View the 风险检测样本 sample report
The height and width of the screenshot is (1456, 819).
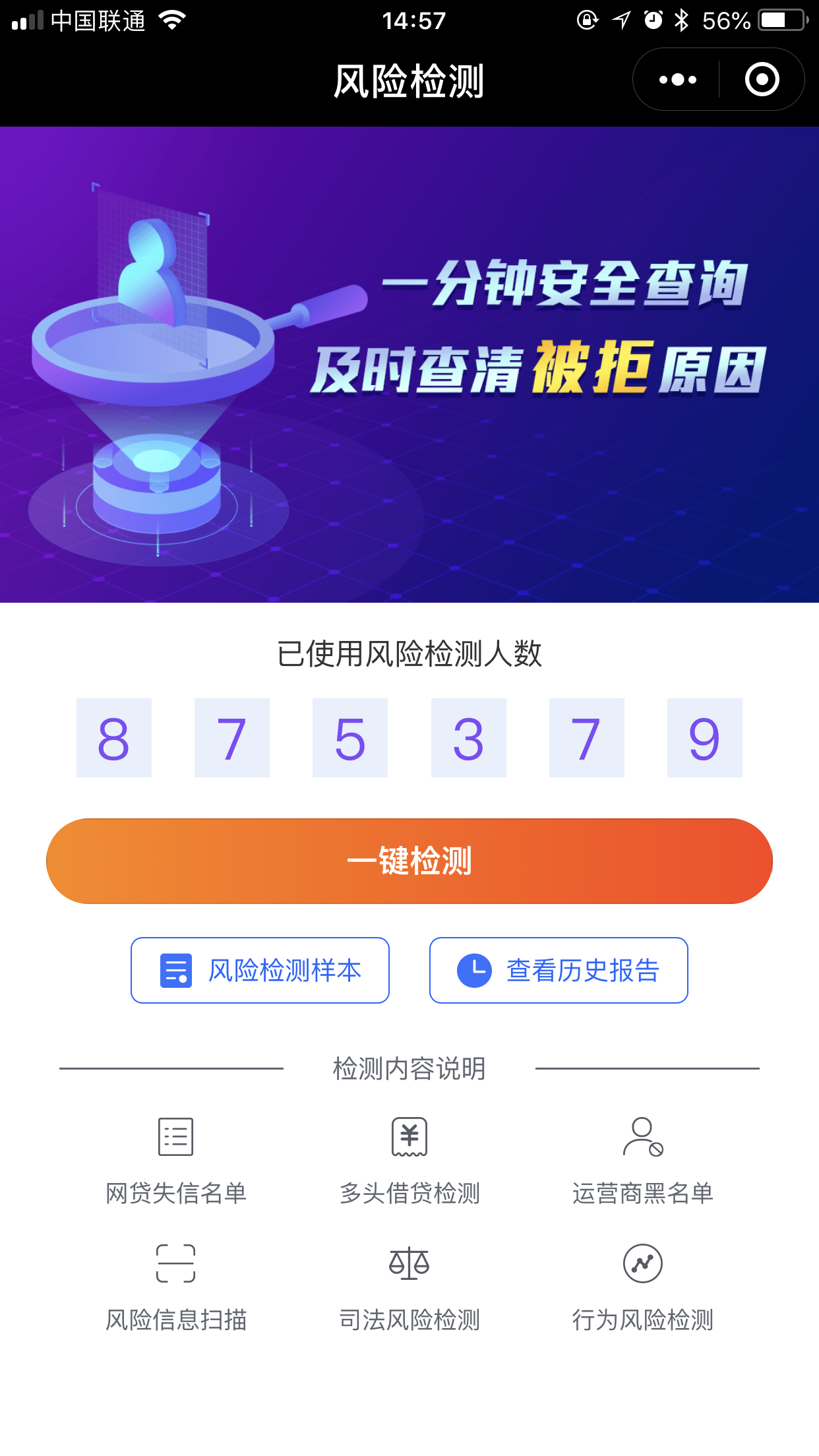(x=260, y=970)
